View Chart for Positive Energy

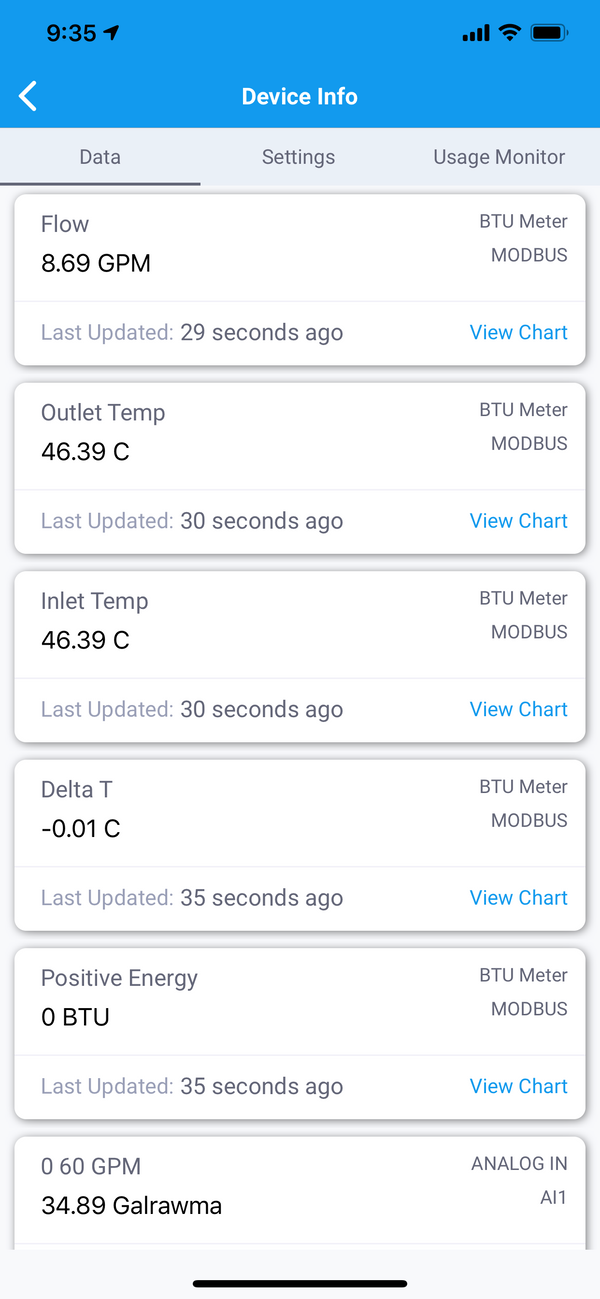click(518, 1086)
